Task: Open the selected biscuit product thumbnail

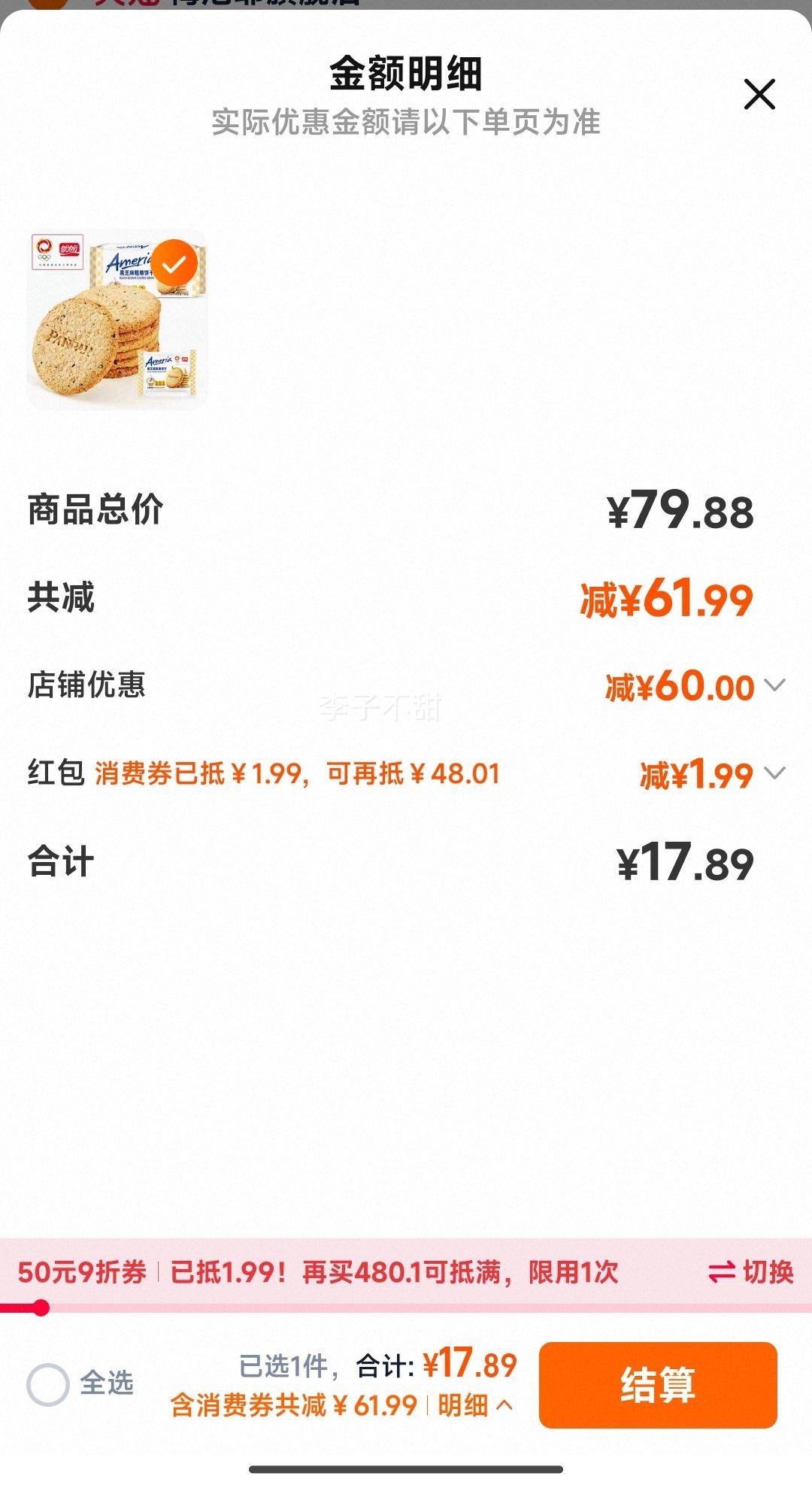Action: click(x=117, y=319)
